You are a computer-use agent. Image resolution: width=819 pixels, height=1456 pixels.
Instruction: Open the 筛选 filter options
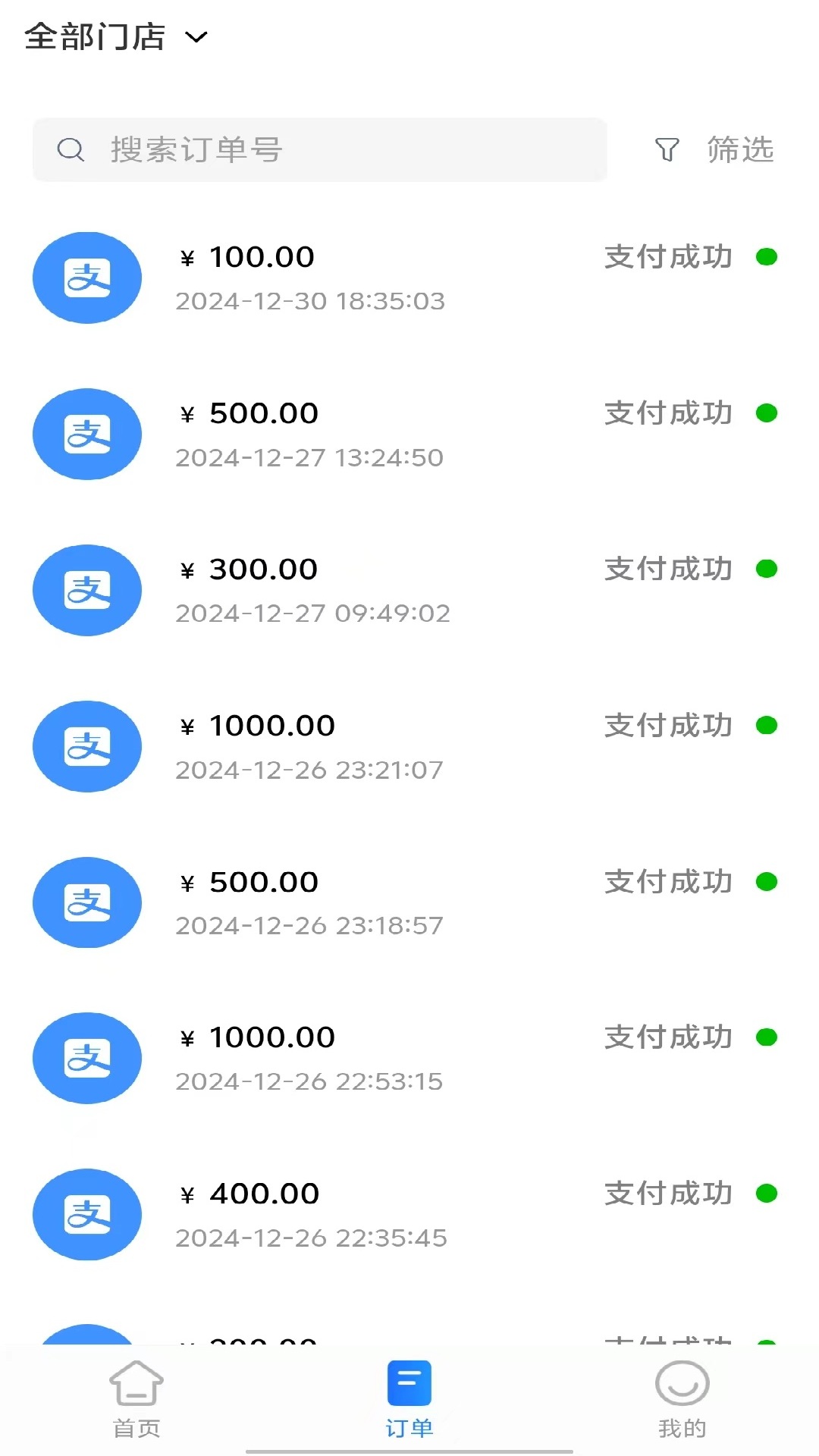(714, 149)
